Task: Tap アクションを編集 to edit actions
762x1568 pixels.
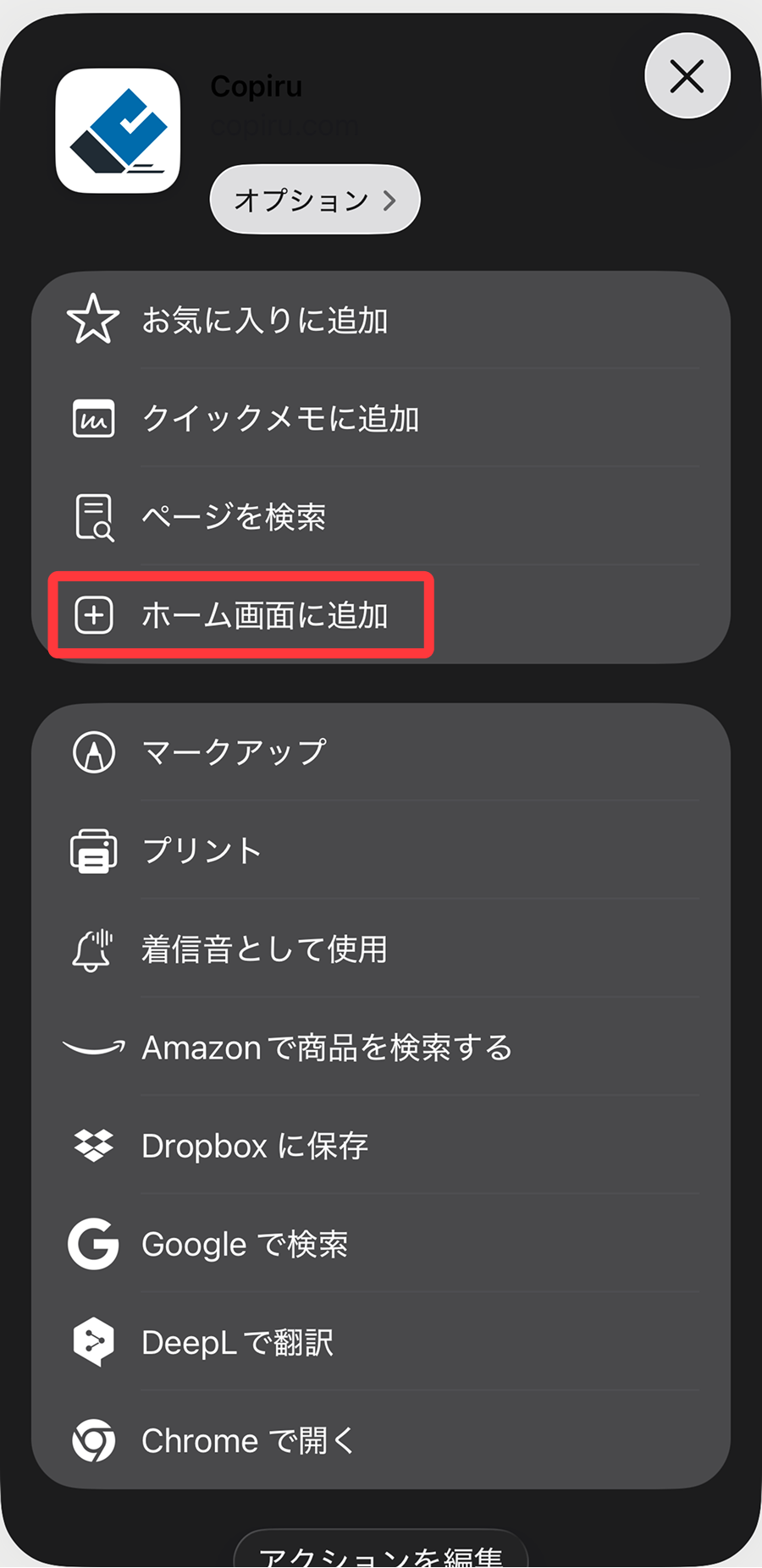Action: (x=381, y=1554)
